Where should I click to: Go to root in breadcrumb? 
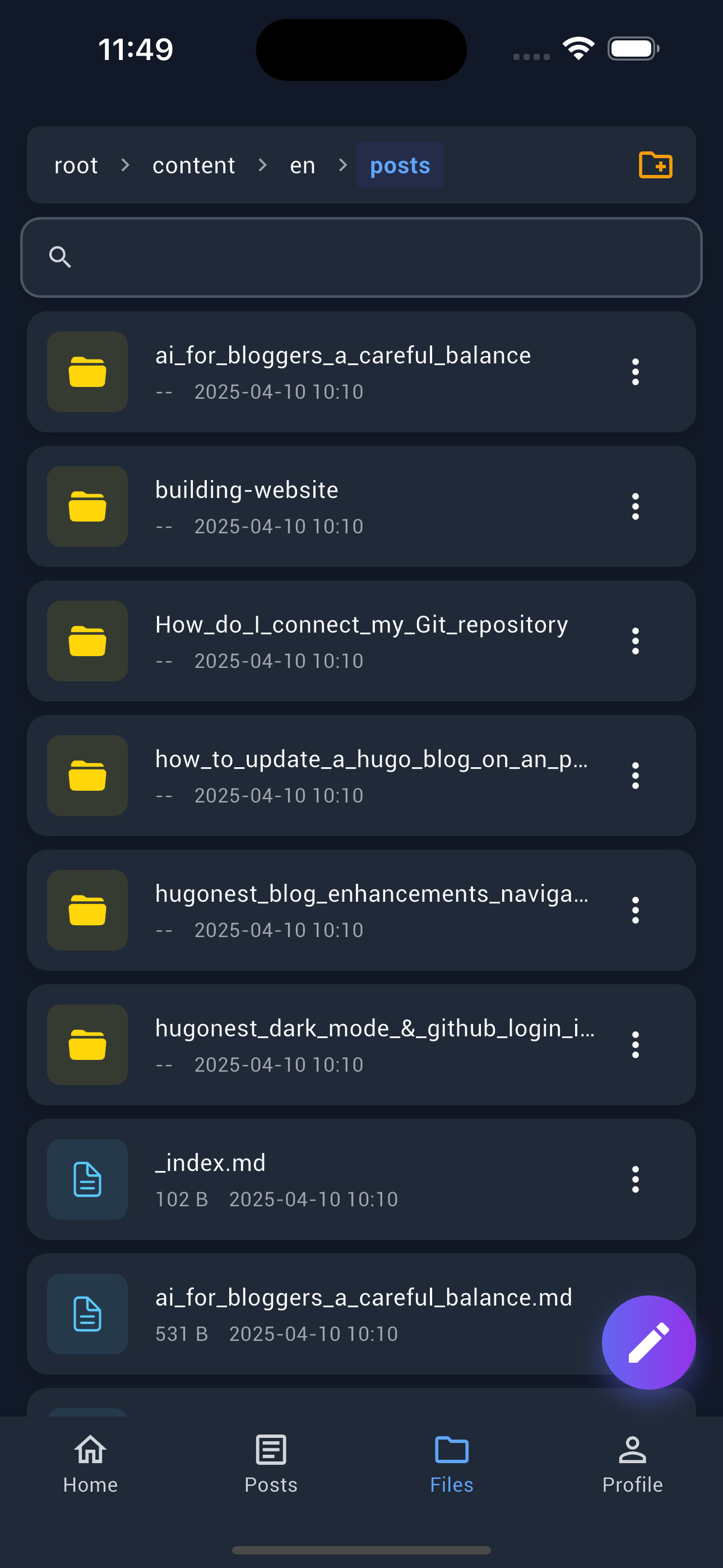click(76, 165)
